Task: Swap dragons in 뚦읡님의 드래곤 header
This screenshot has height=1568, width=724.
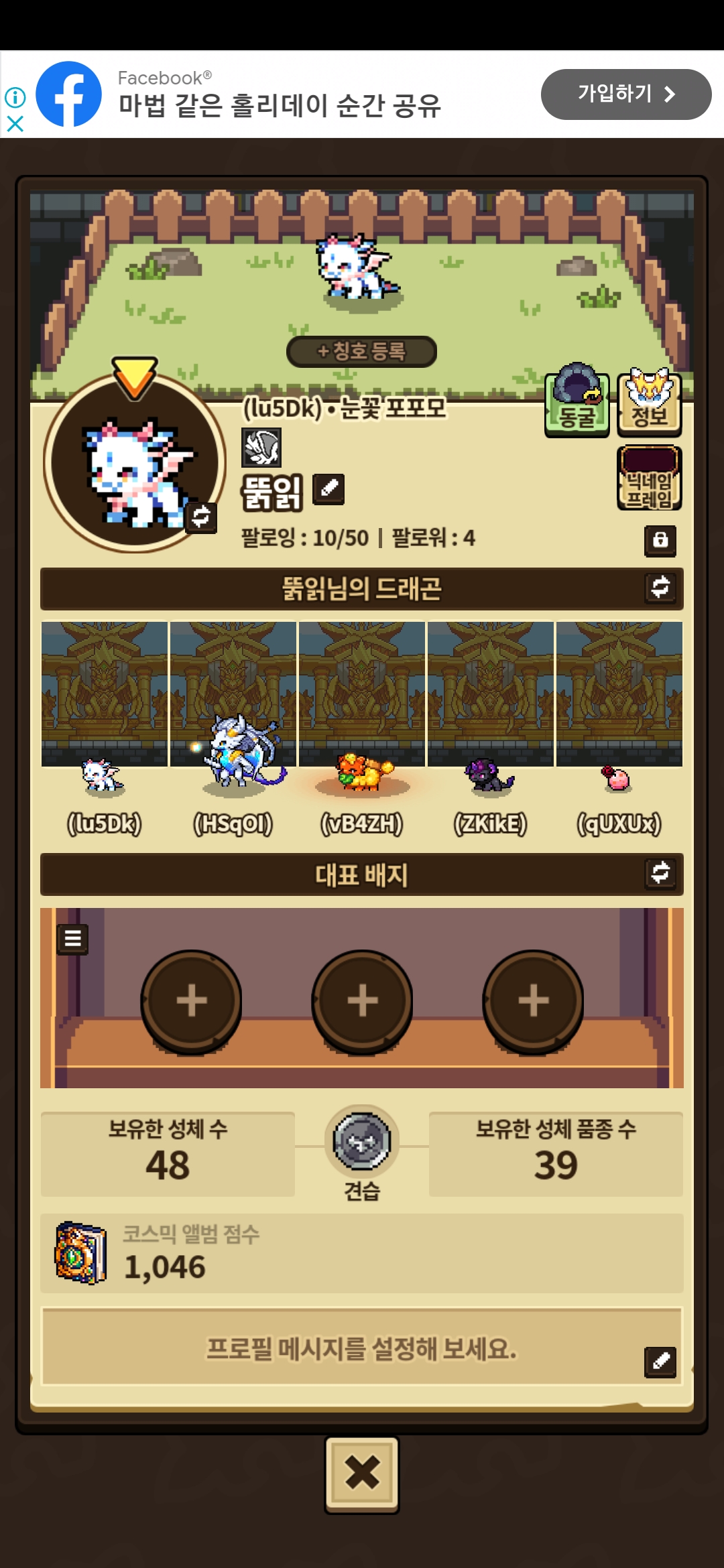Action: pos(660,588)
